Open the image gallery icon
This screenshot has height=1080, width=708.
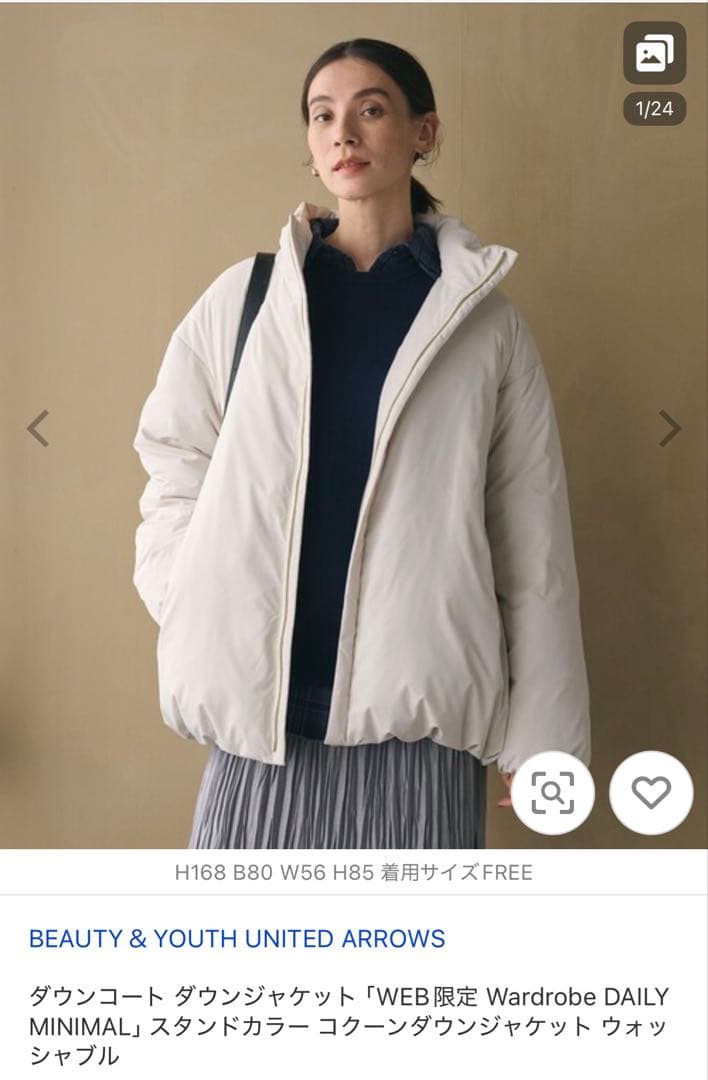(x=654, y=52)
